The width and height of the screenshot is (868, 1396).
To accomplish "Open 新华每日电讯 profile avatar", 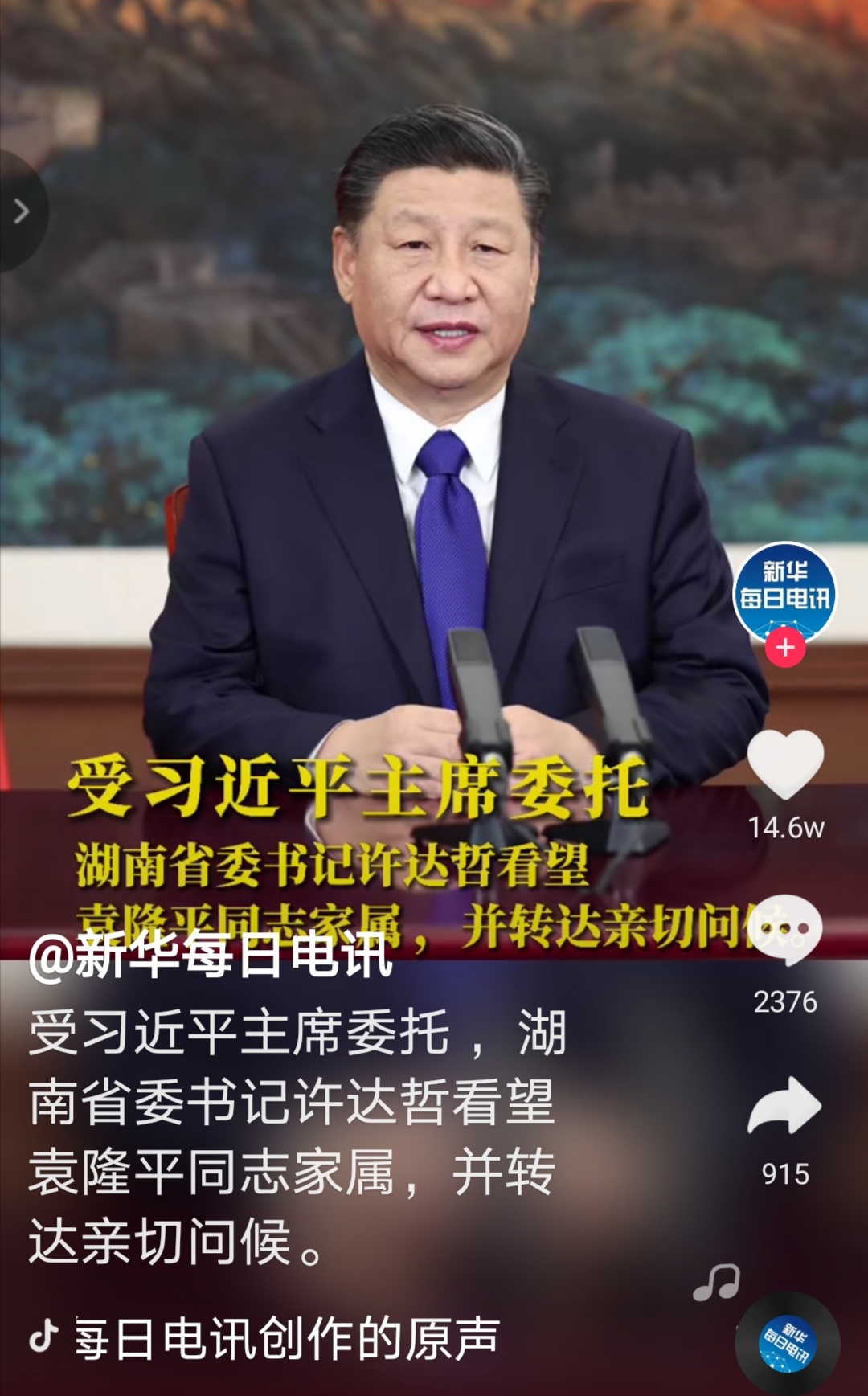I will (785, 592).
